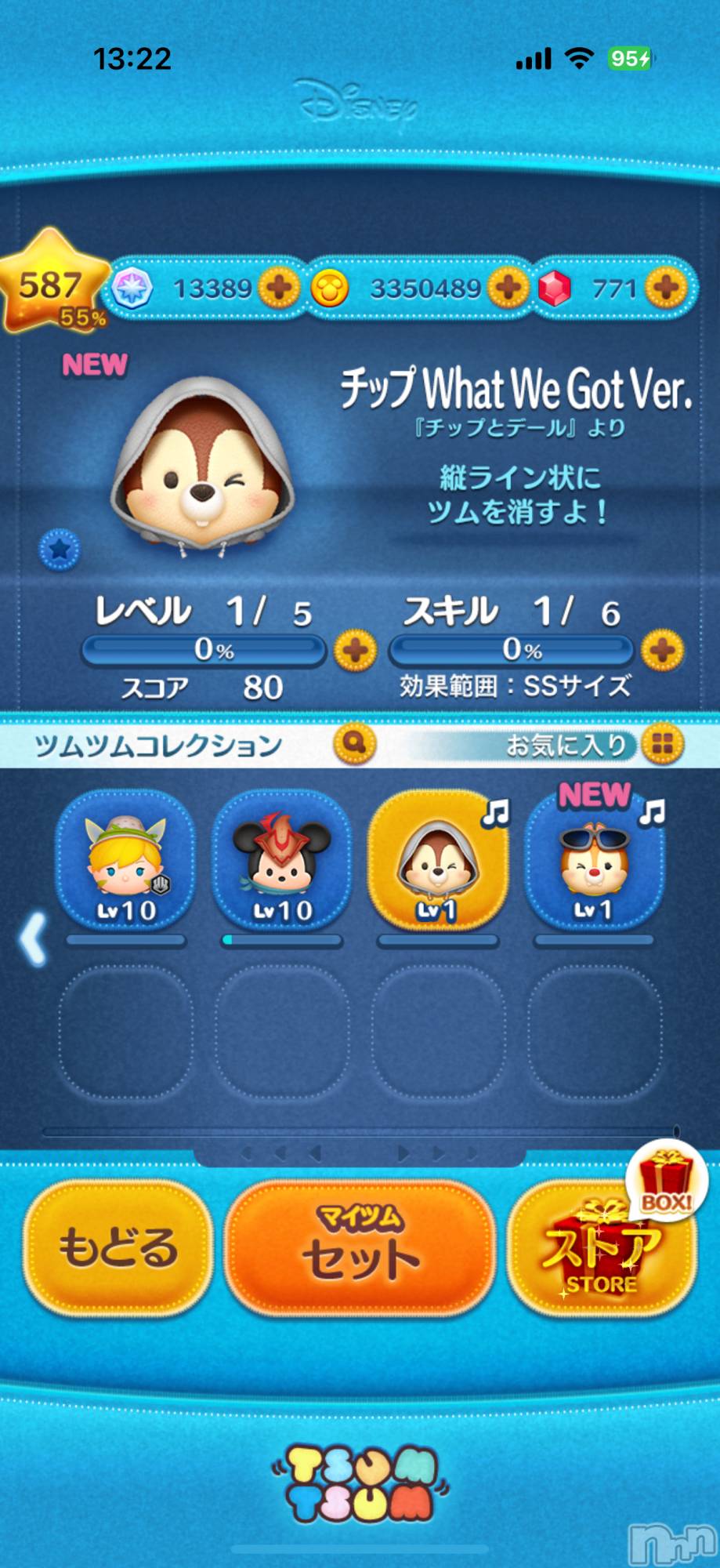Tap the plus button beside the level bar

click(355, 650)
